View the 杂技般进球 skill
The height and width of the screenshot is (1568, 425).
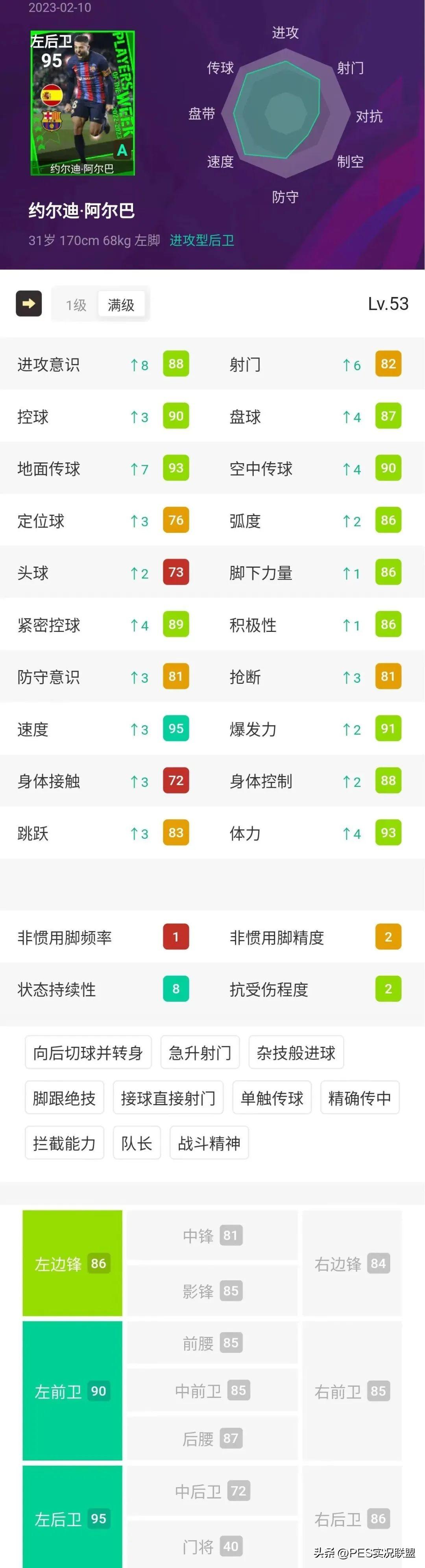[296, 1053]
